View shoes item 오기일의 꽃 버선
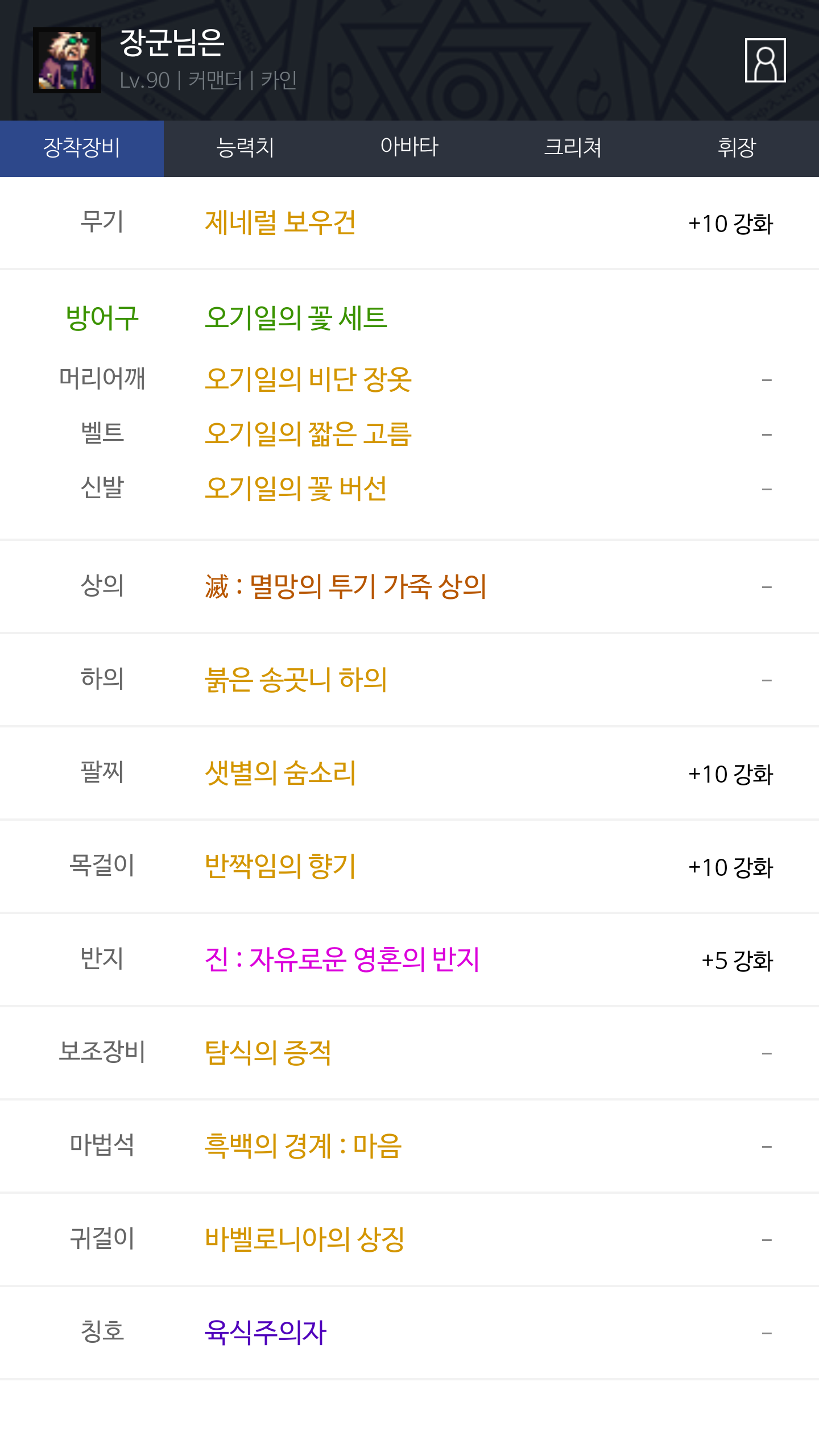 (x=296, y=489)
